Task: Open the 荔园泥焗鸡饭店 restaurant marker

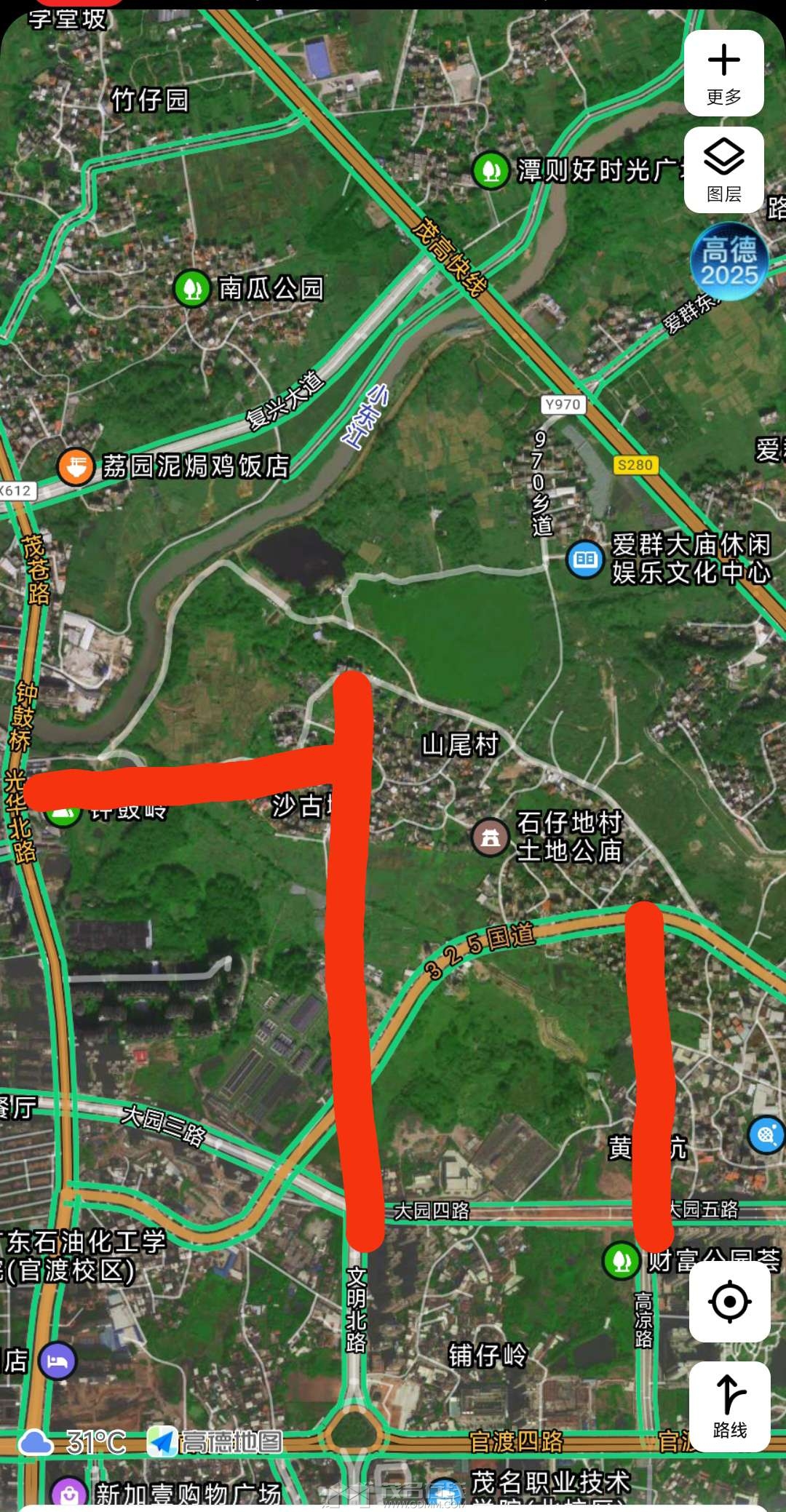Action: coord(76,466)
